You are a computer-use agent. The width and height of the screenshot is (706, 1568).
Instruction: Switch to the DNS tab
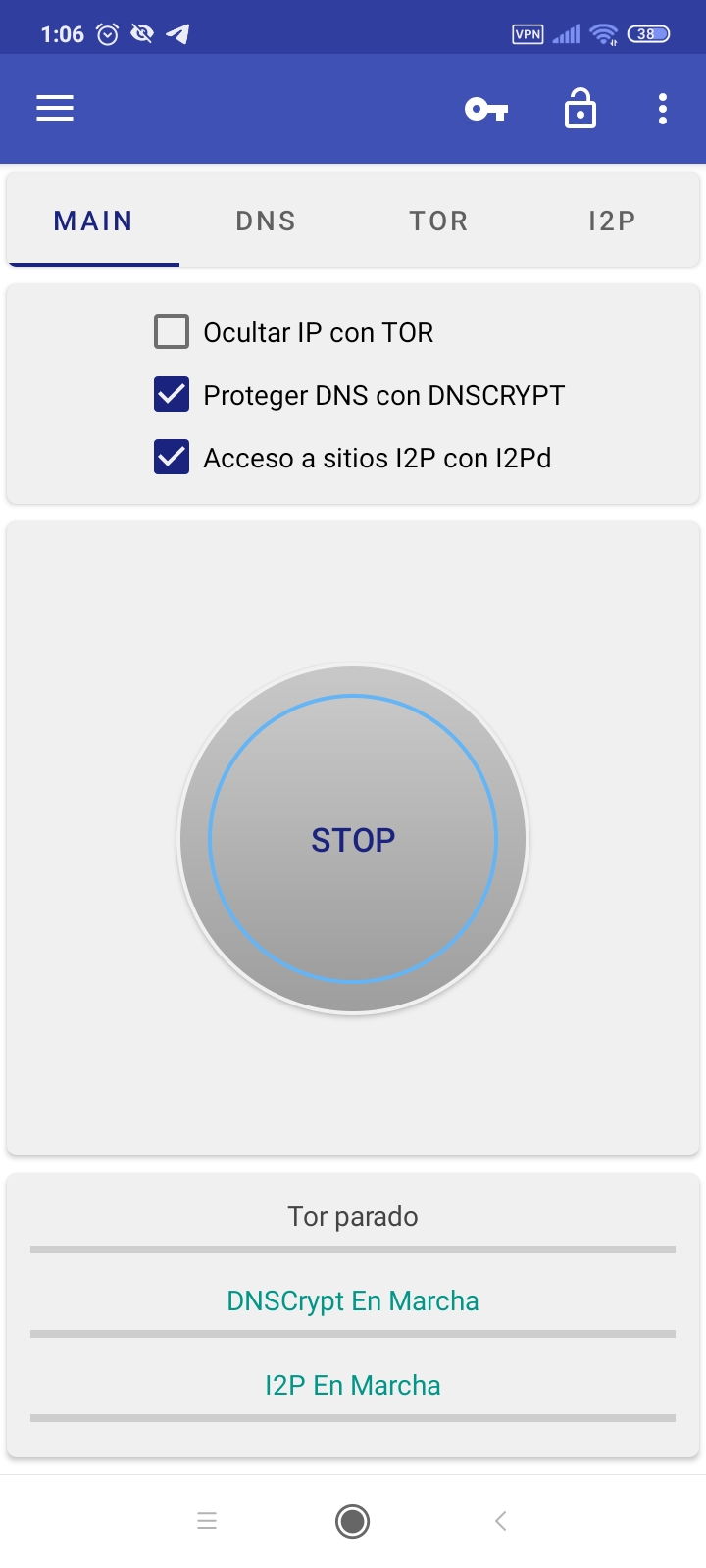[266, 221]
